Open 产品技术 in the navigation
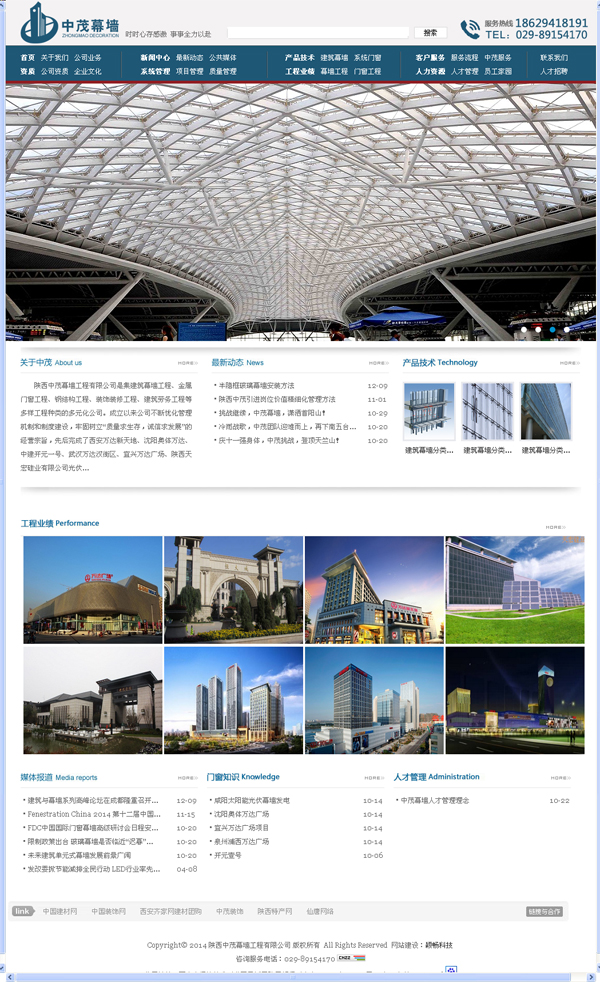 pos(299,58)
